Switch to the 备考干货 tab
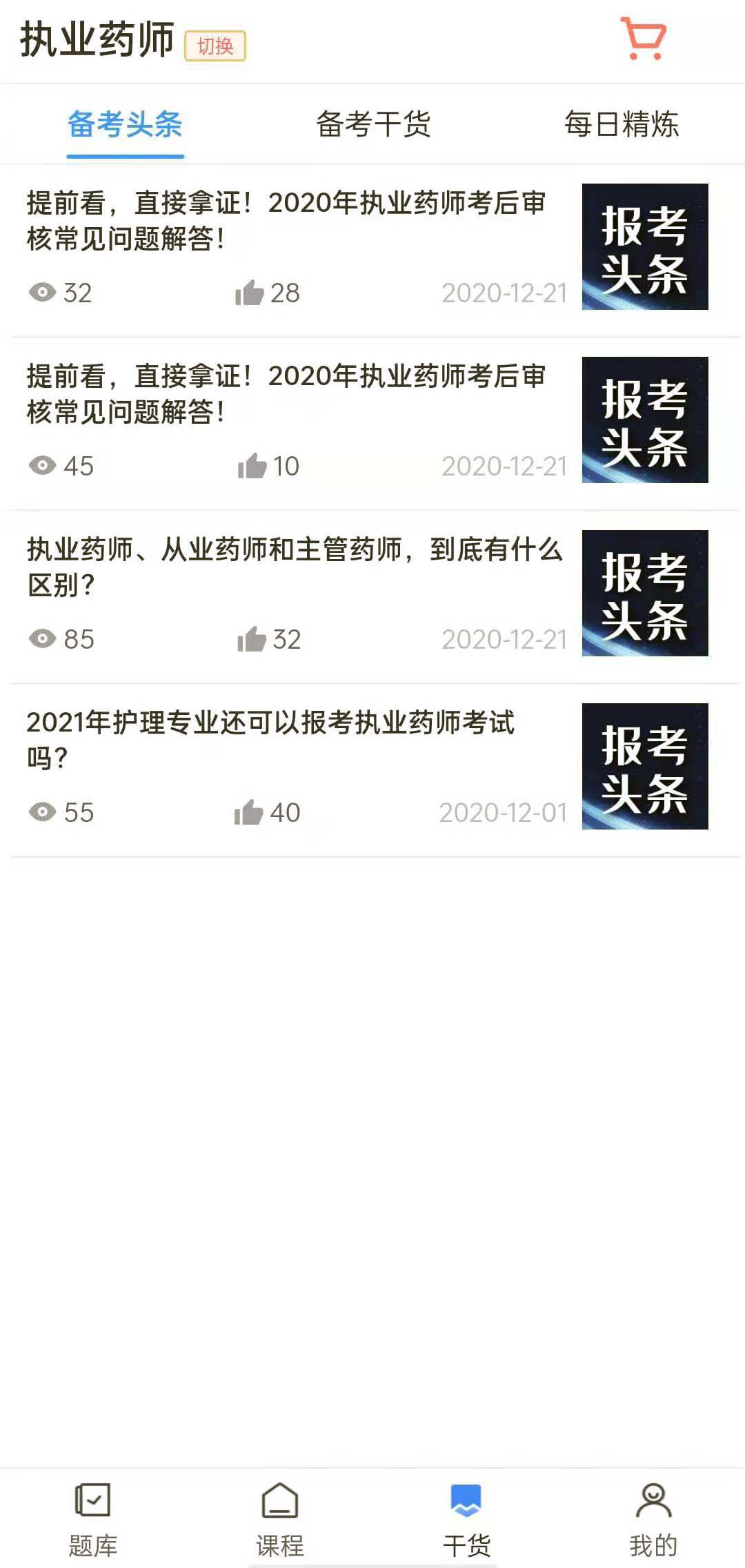 pos(373,125)
